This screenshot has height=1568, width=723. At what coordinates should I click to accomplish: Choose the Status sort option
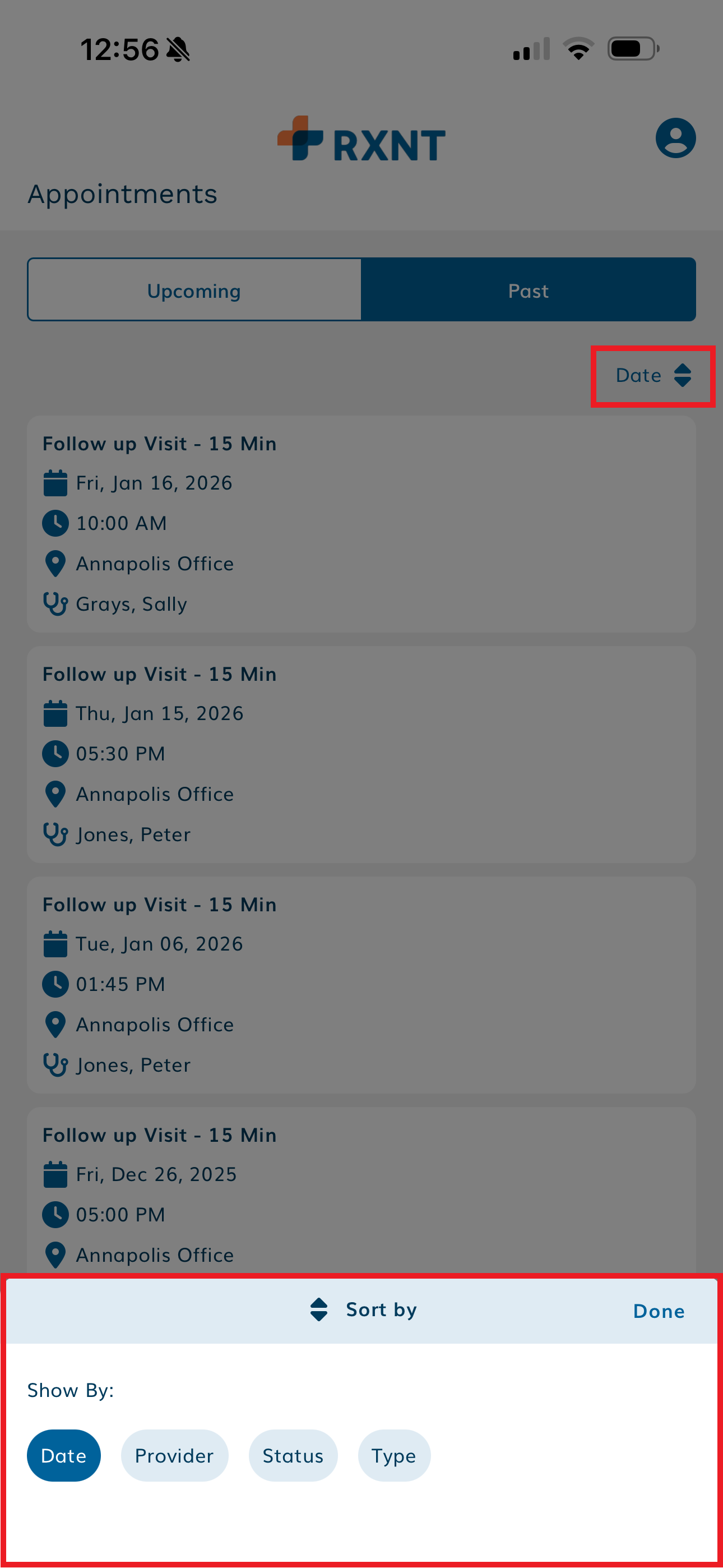pyautogui.click(x=293, y=1455)
